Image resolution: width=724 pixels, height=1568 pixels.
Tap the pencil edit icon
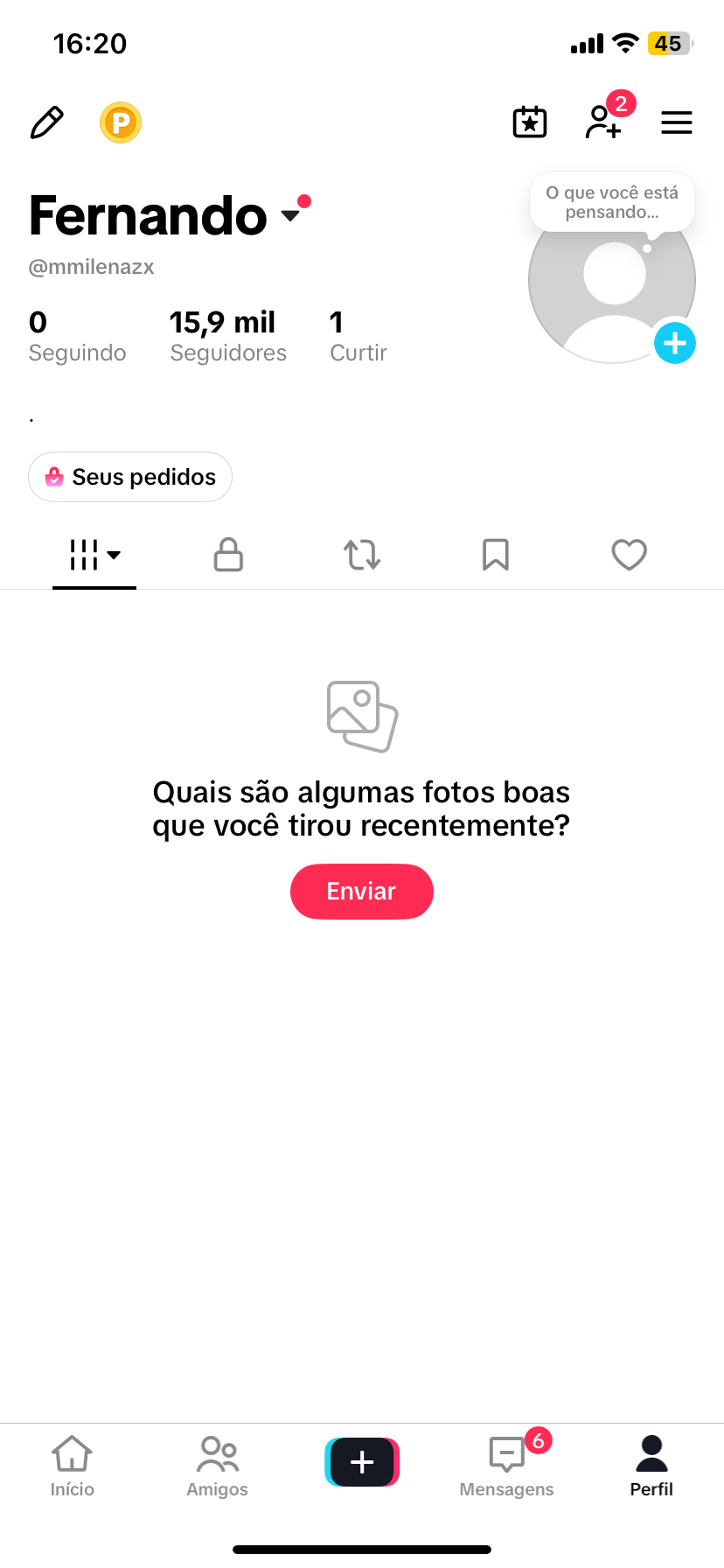click(47, 122)
